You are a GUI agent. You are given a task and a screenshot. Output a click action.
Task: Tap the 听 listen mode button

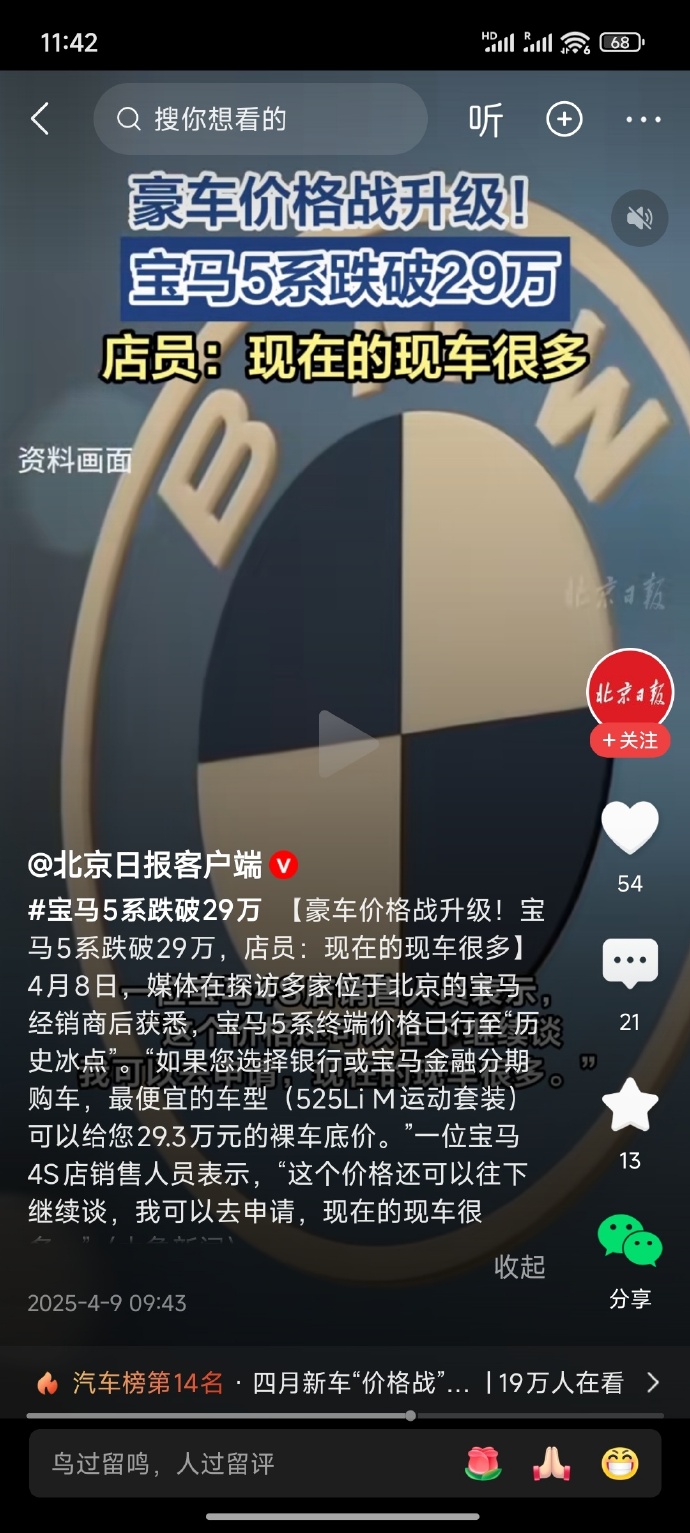486,120
